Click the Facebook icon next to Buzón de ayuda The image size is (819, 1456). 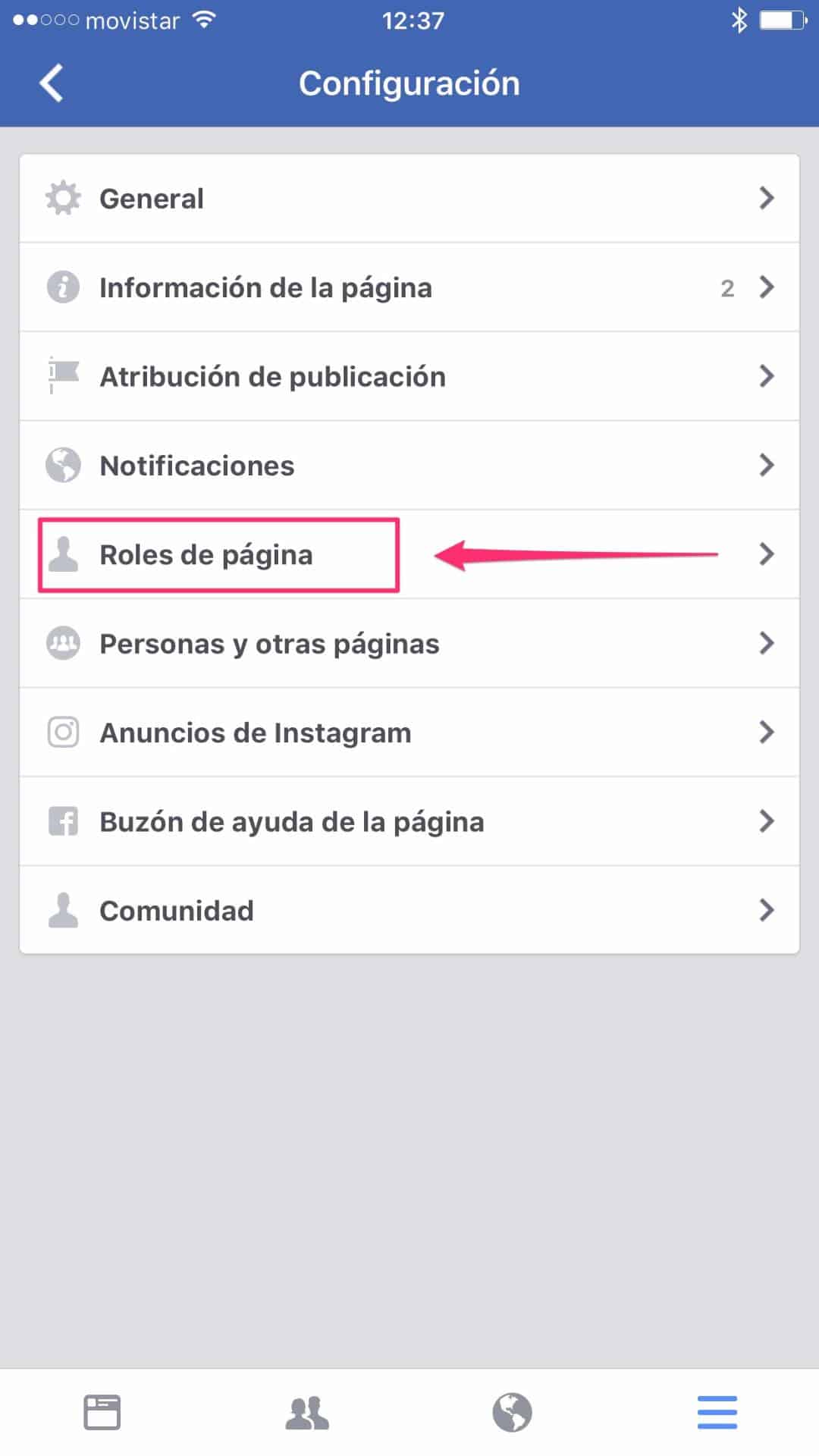pos(63,821)
